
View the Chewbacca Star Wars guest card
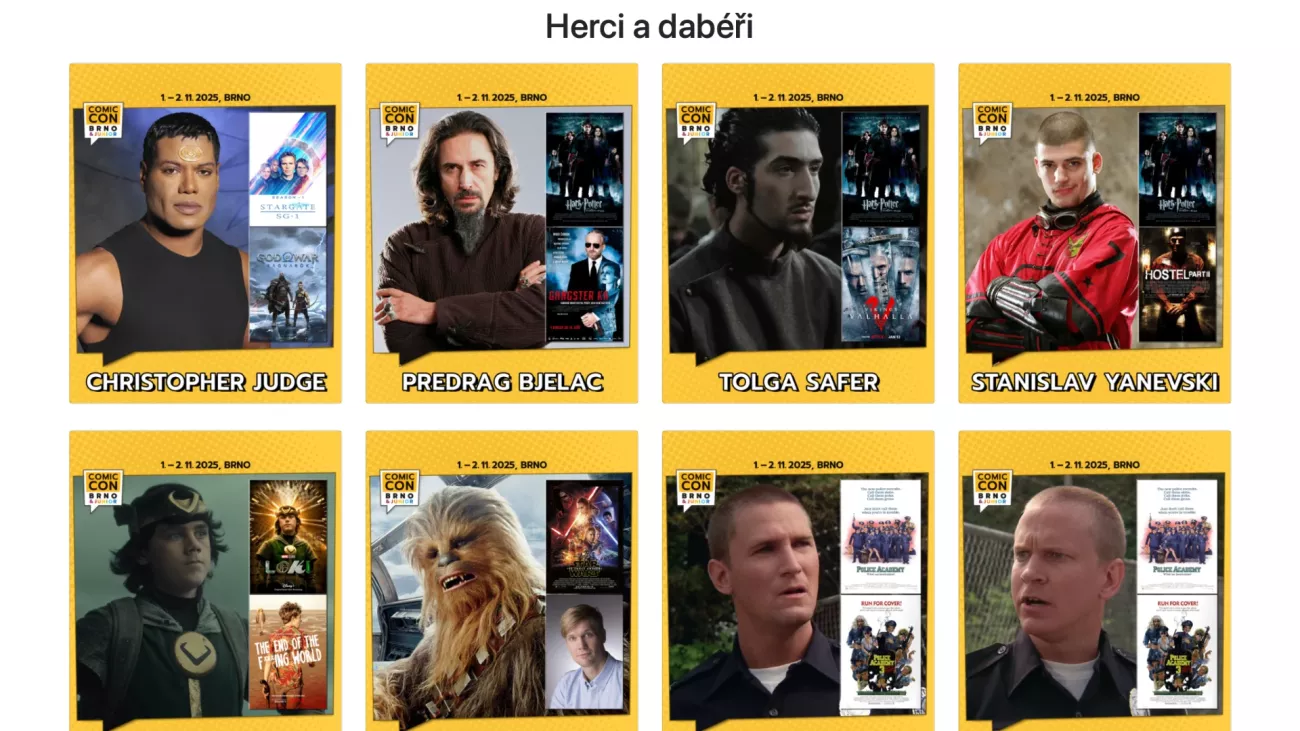(501, 590)
